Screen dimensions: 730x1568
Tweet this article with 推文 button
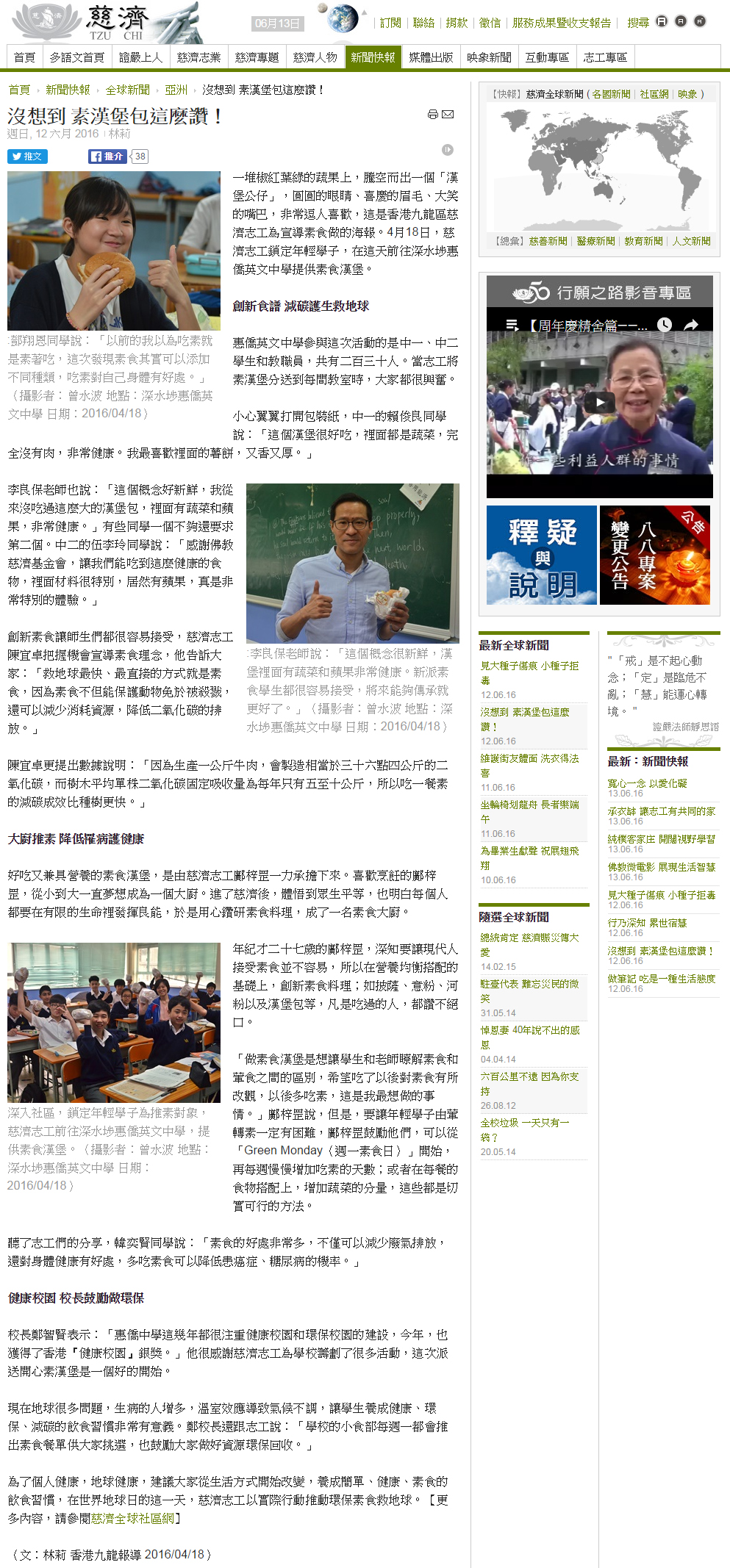click(27, 157)
